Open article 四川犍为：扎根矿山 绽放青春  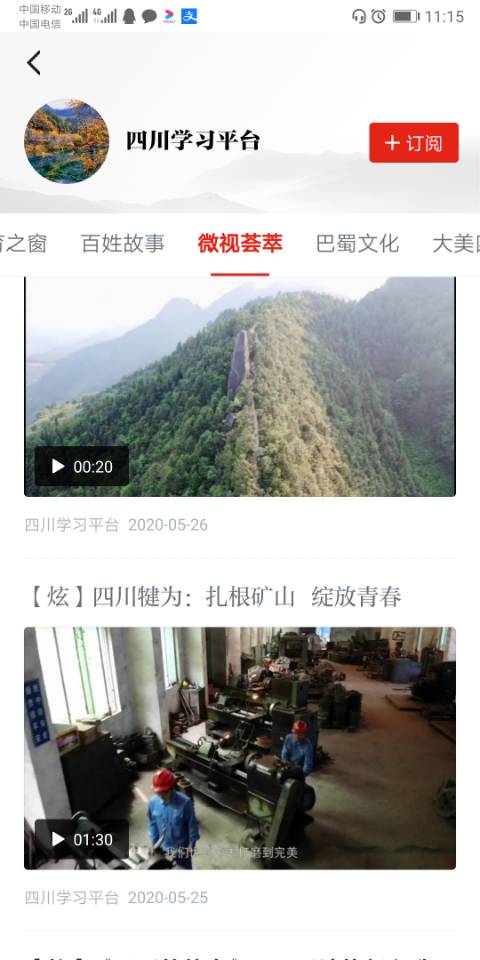(x=214, y=597)
